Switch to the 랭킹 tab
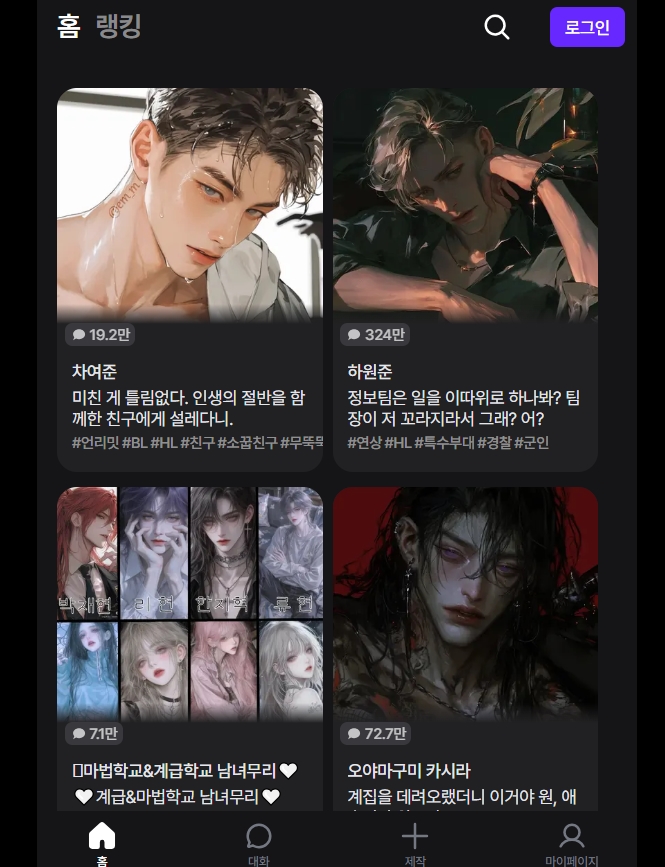665x867 pixels. pos(119,27)
